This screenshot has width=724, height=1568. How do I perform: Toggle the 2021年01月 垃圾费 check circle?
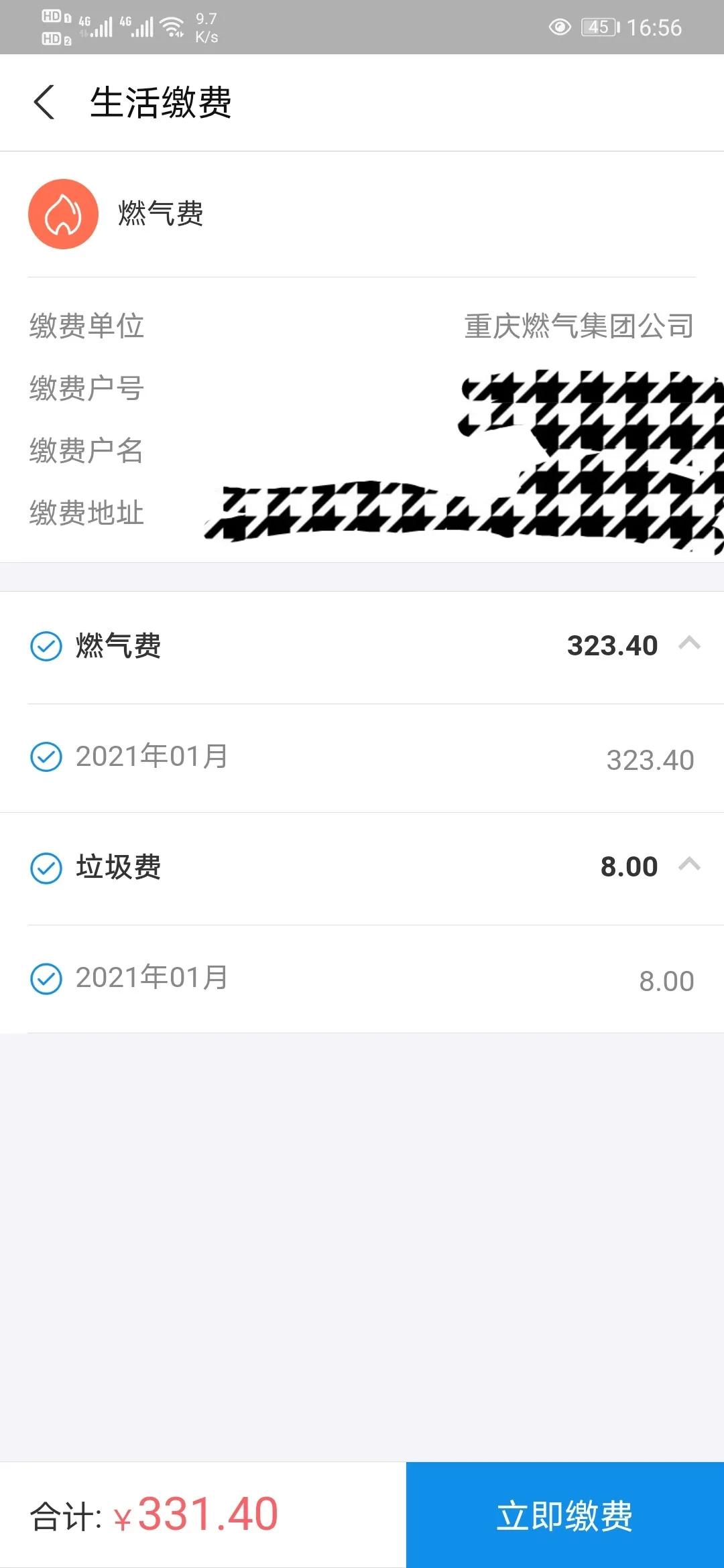46,979
